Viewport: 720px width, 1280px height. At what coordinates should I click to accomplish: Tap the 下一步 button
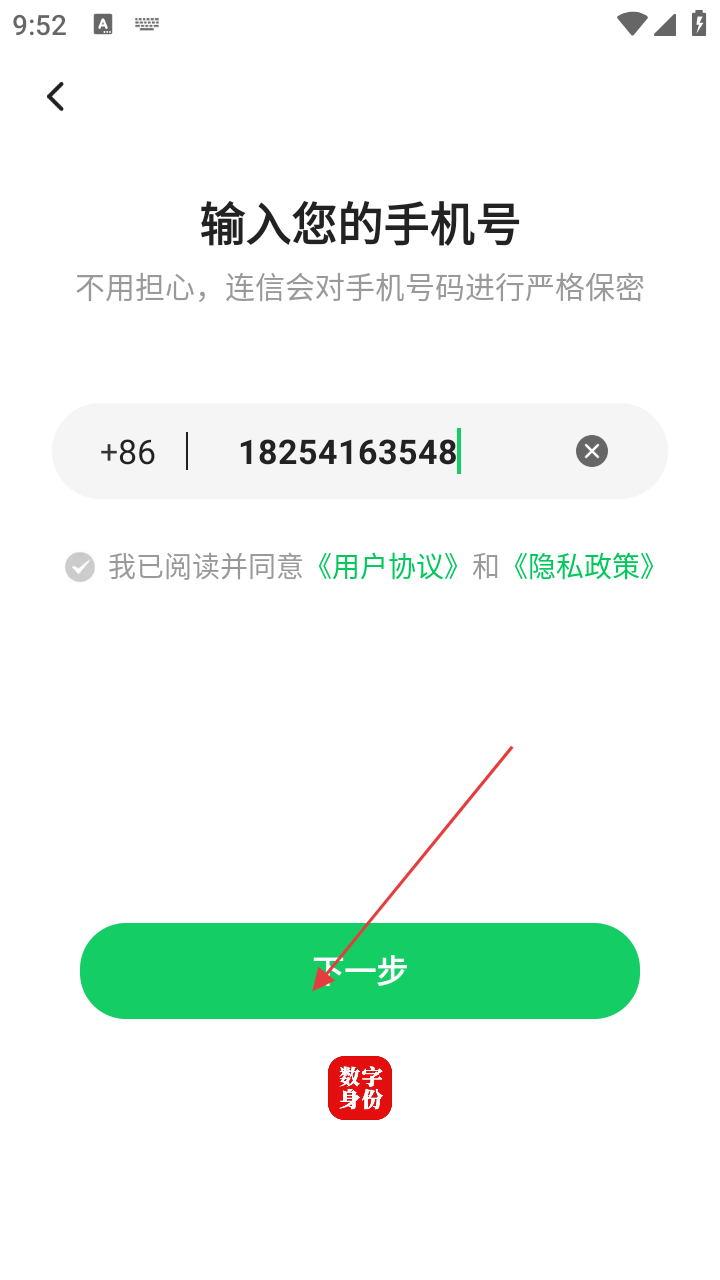point(360,970)
